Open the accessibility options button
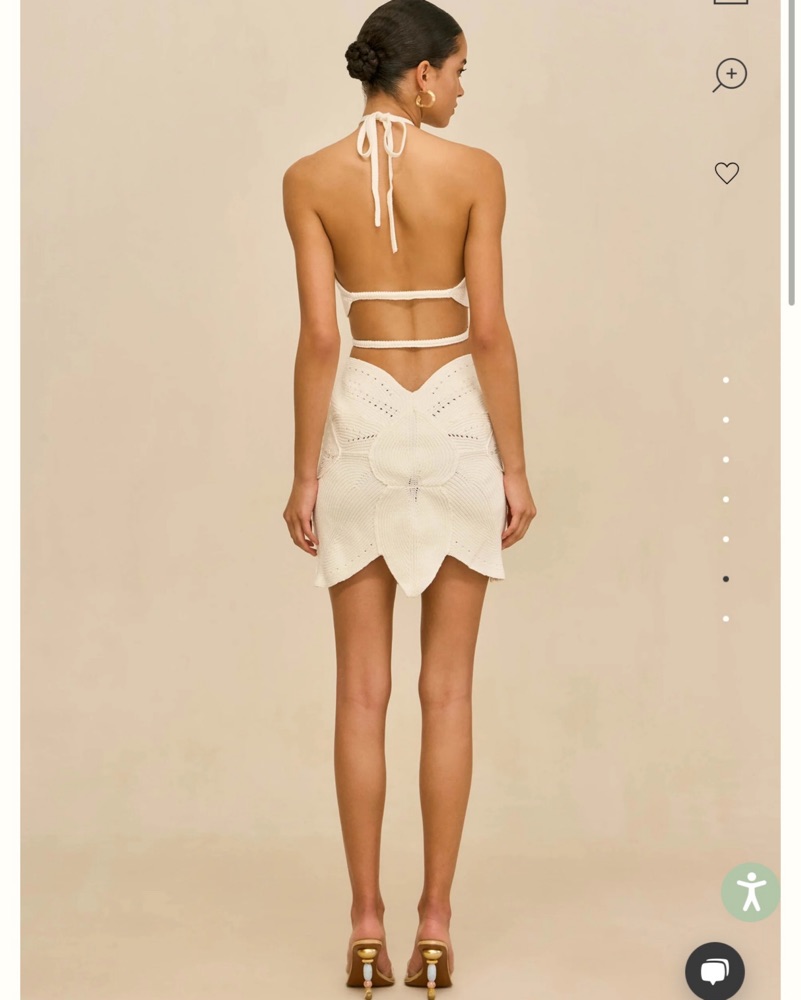 point(750,892)
